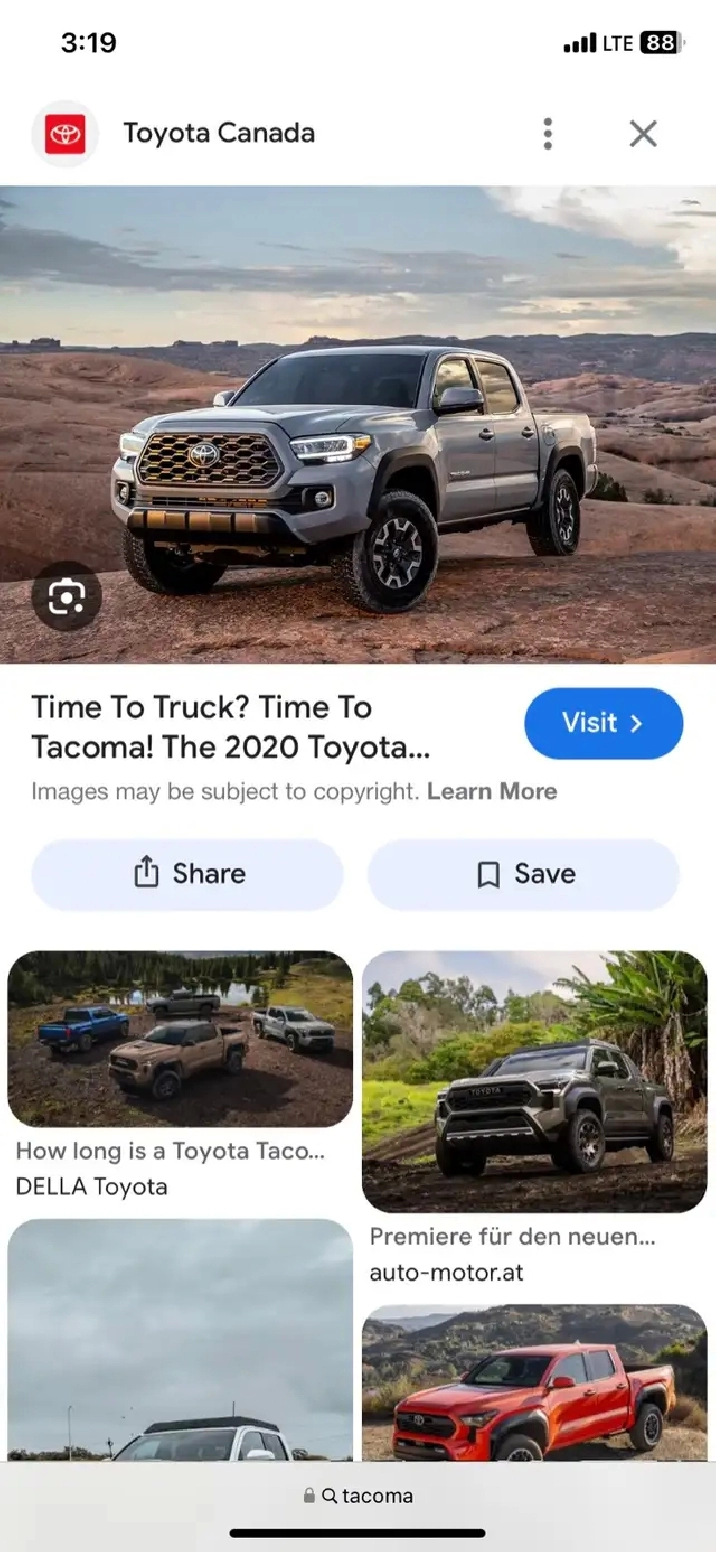Share this Tacoma image
Image resolution: width=716 pixels, height=1552 pixels.
coord(187,874)
